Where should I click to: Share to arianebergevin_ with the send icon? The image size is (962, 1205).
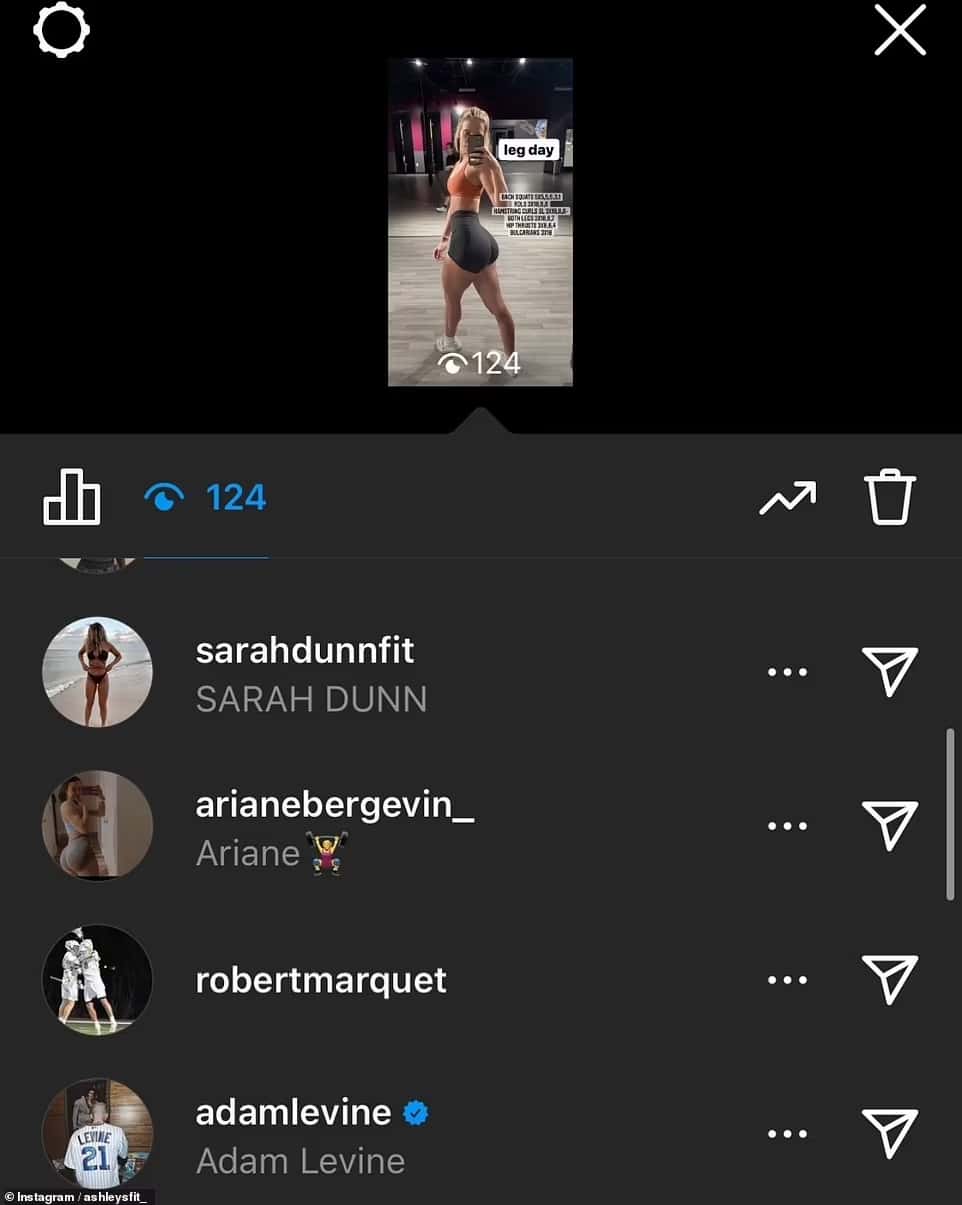[888, 825]
